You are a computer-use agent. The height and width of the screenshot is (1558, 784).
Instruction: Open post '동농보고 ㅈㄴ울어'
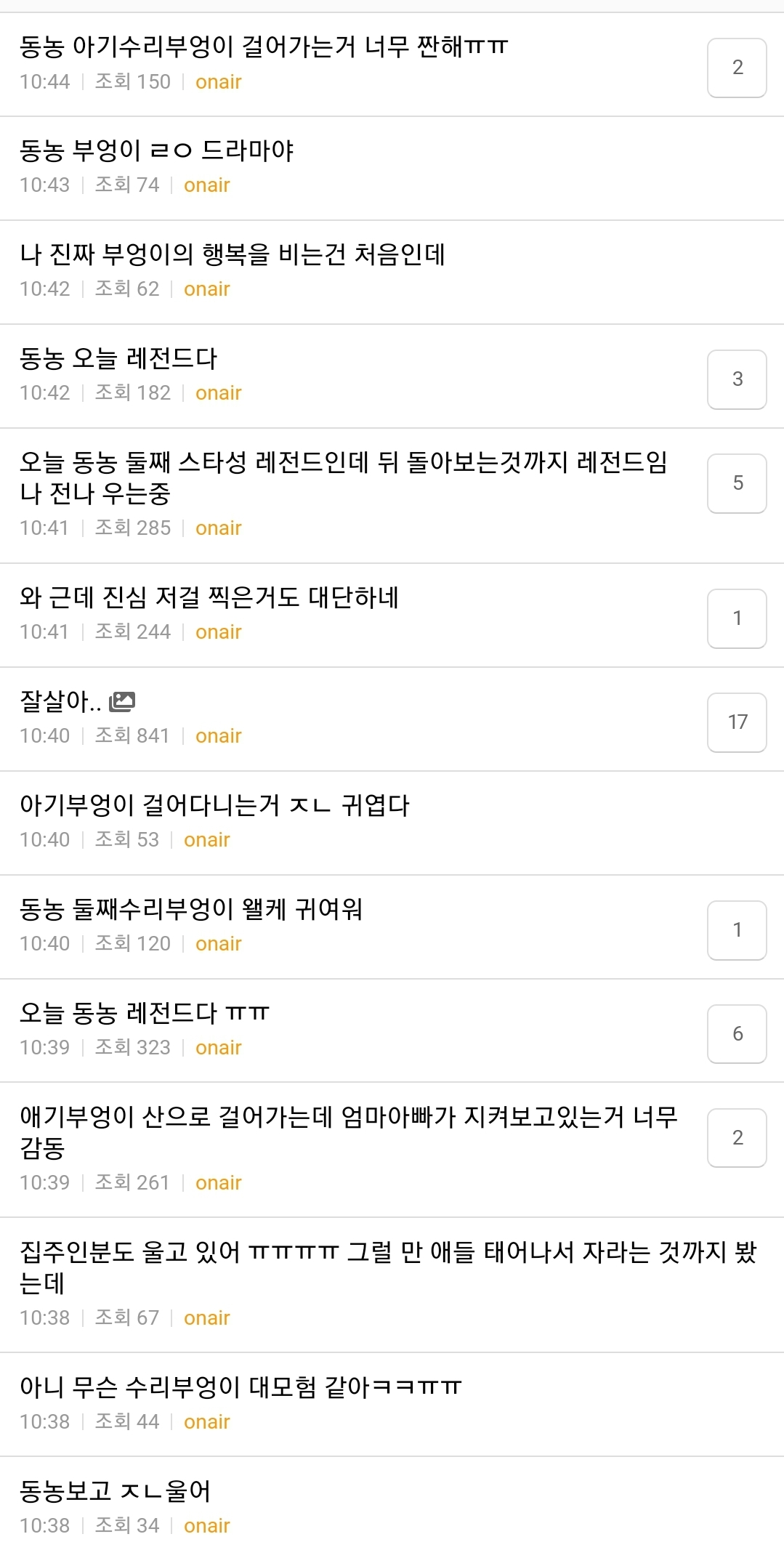coord(115,1492)
